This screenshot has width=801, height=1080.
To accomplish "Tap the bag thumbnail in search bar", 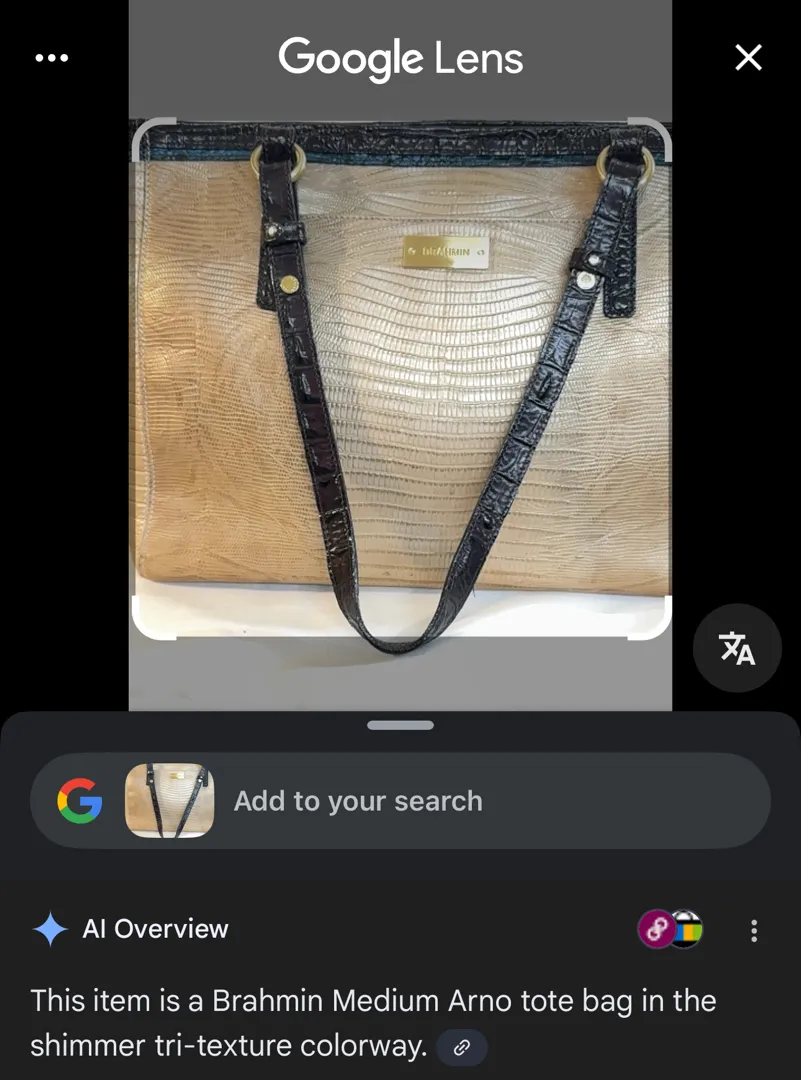I will pos(169,801).
